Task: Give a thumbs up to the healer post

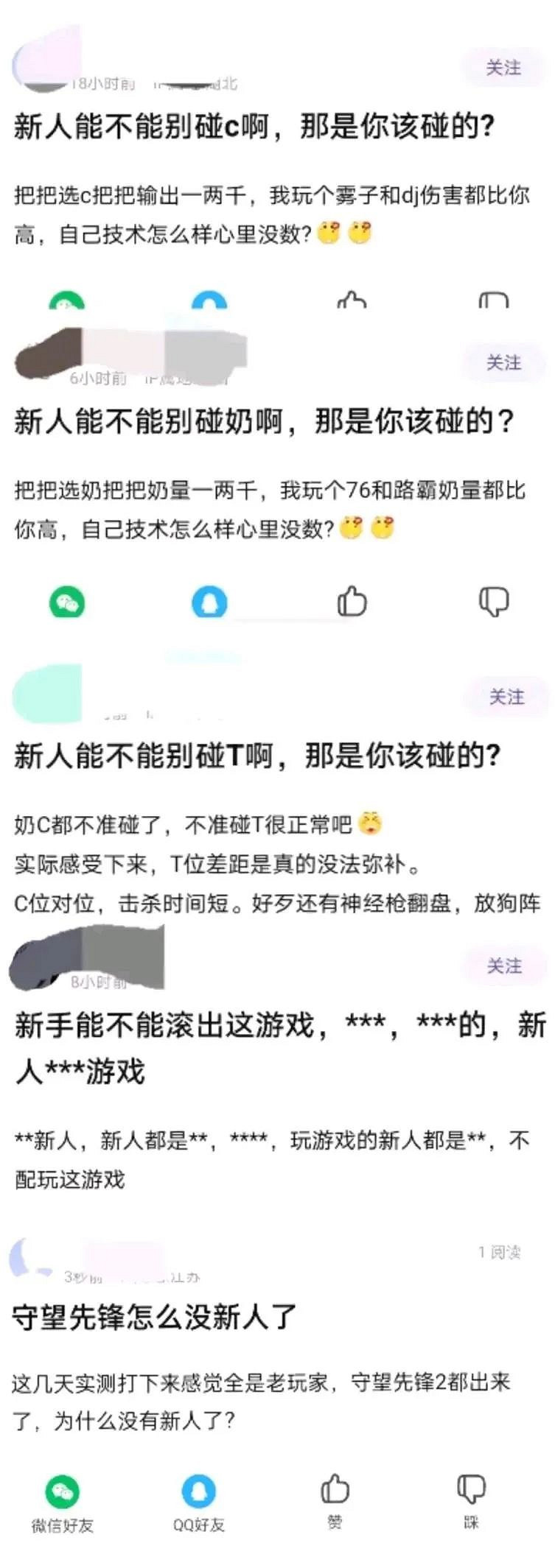Action: click(x=351, y=602)
